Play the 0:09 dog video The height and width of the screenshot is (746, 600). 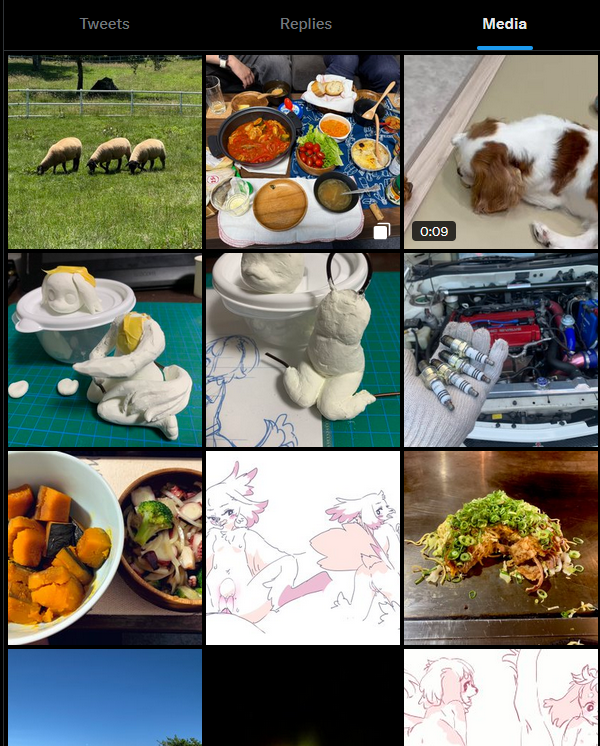tap(501, 152)
